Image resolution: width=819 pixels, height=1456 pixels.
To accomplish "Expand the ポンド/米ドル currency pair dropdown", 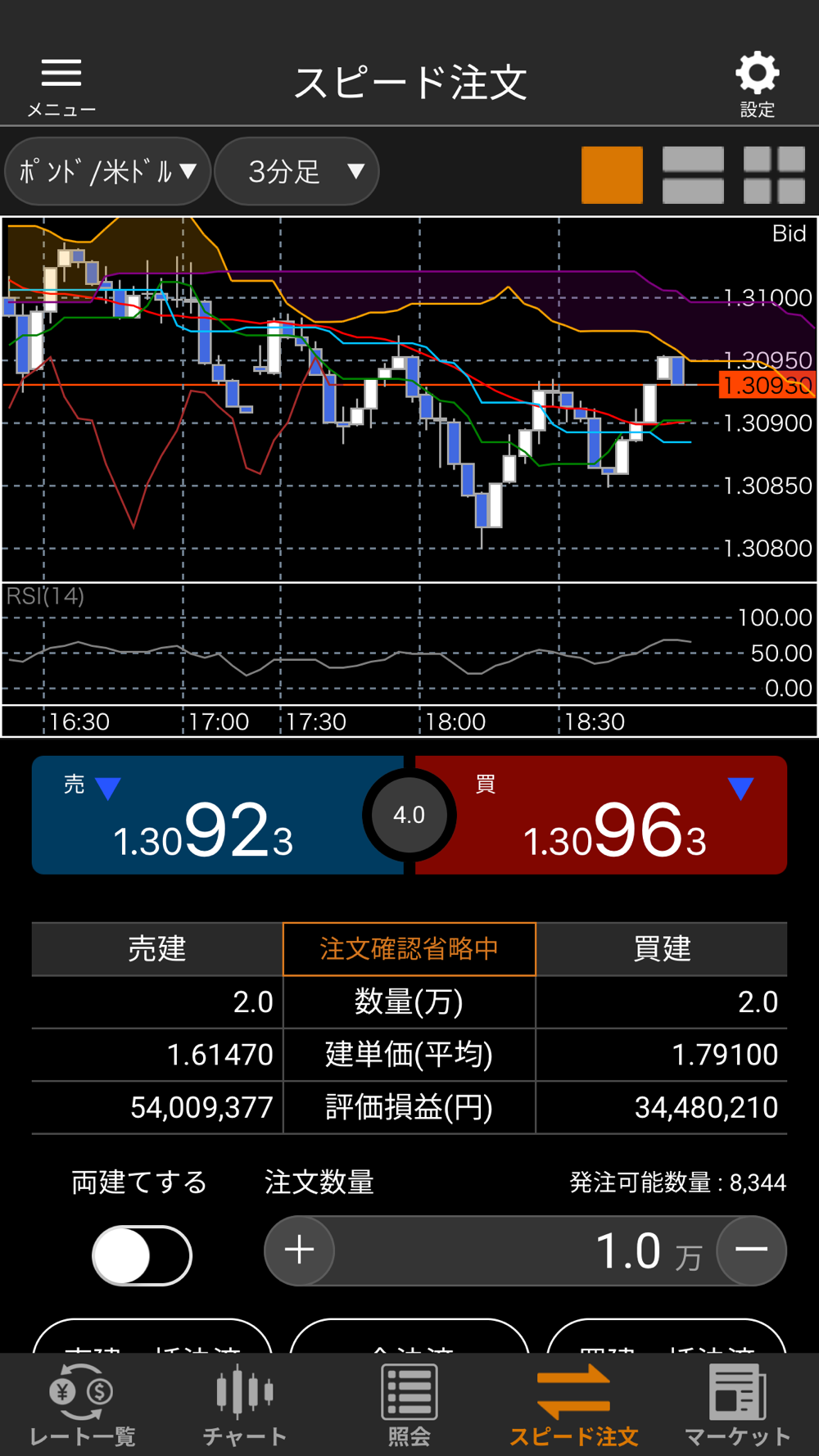I will [x=108, y=172].
